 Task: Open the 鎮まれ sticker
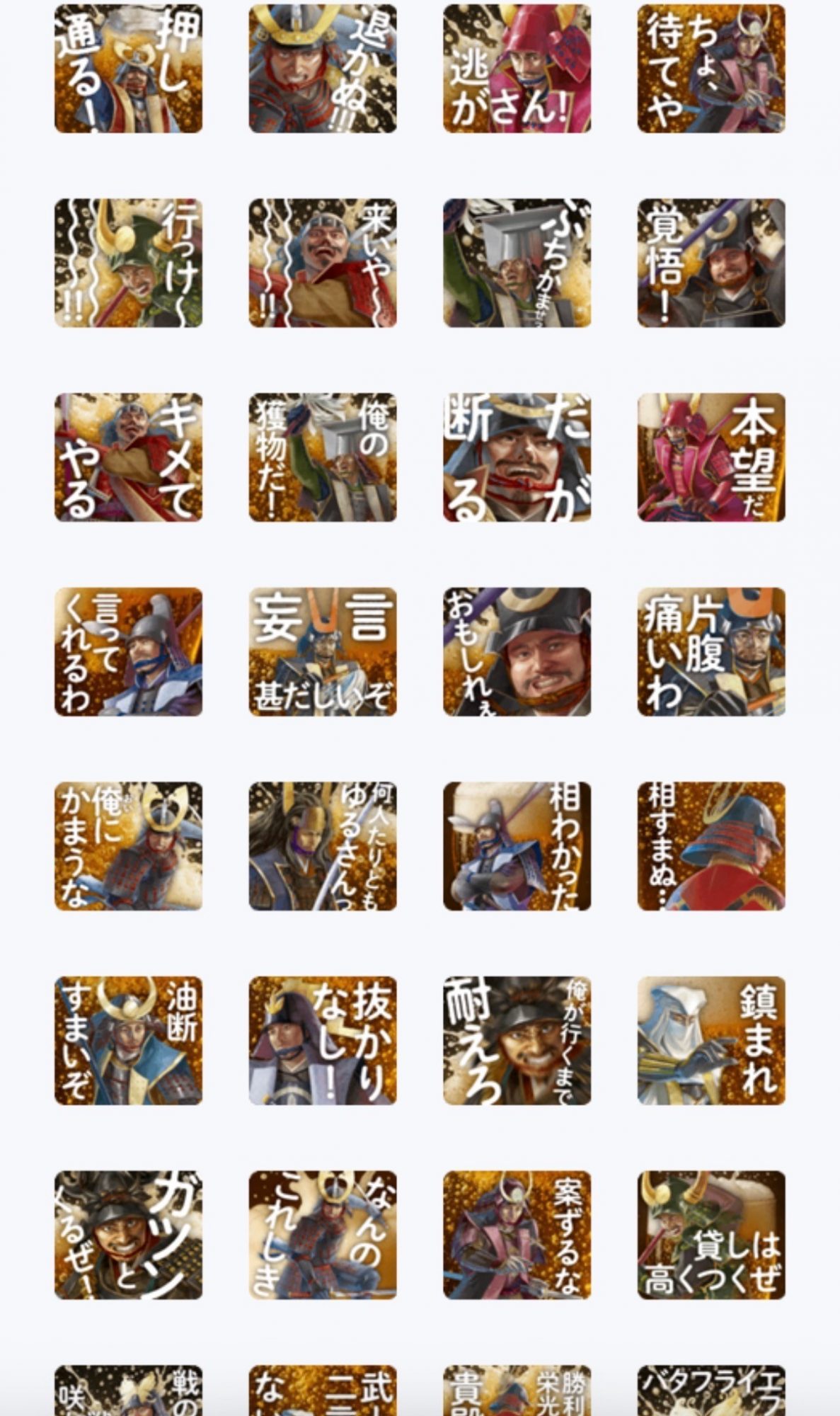pos(711,1040)
